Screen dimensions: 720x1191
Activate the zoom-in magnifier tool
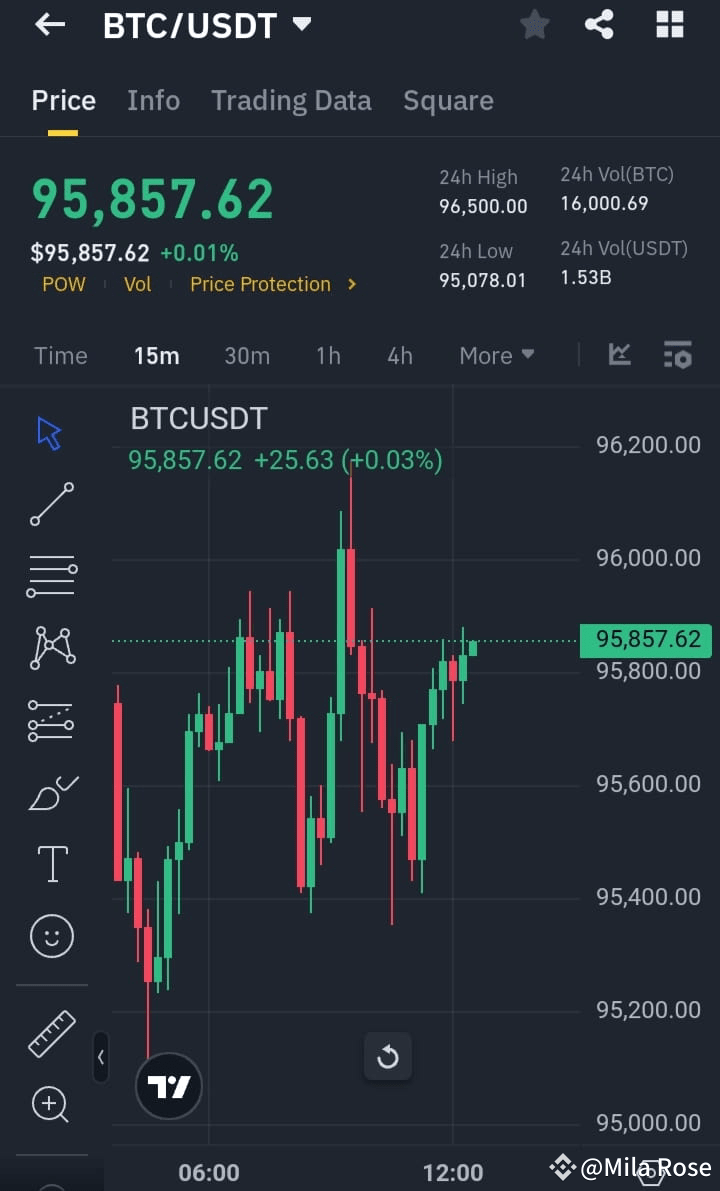(x=51, y=1104)
